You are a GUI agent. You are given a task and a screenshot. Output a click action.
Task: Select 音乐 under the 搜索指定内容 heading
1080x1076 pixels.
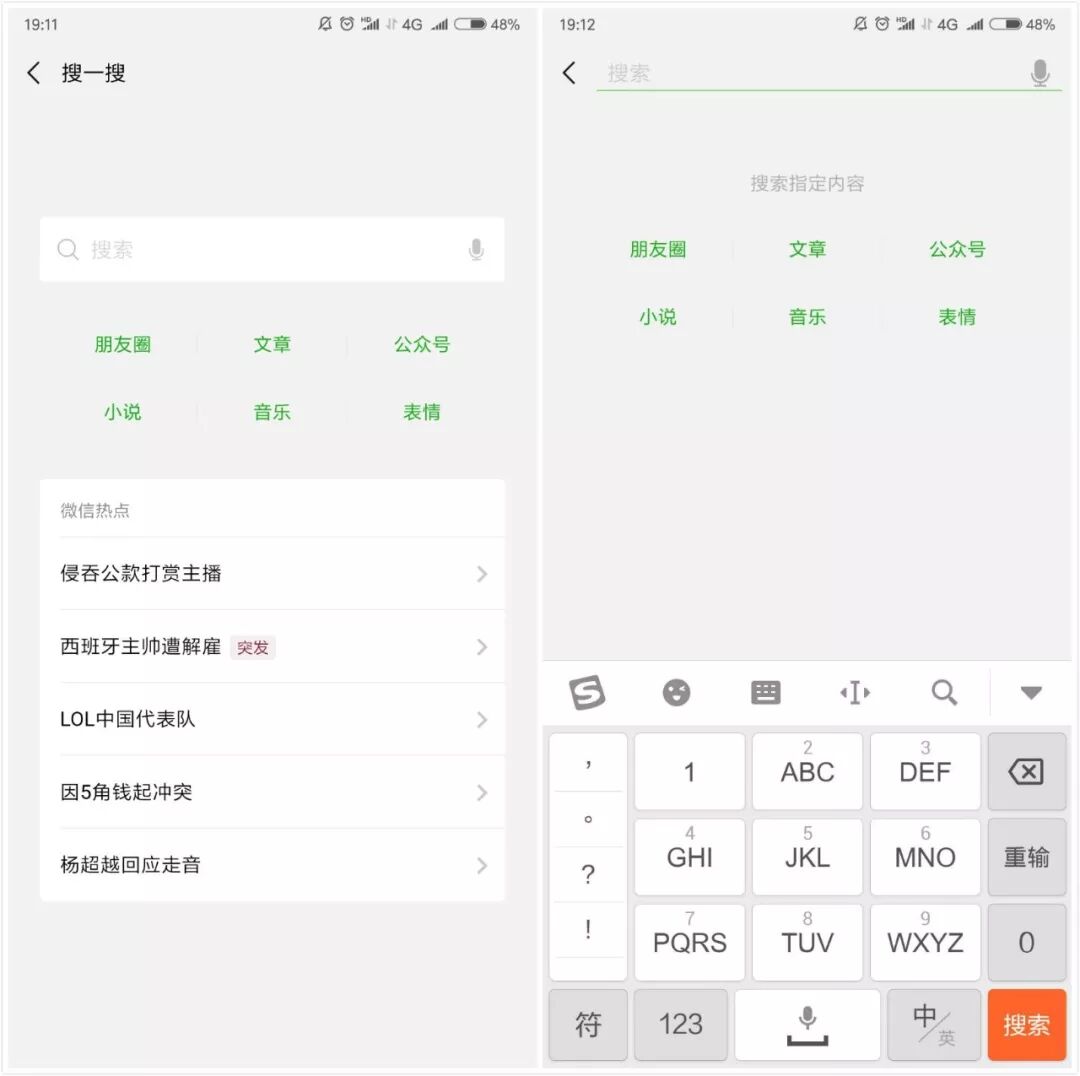point(807,317)
